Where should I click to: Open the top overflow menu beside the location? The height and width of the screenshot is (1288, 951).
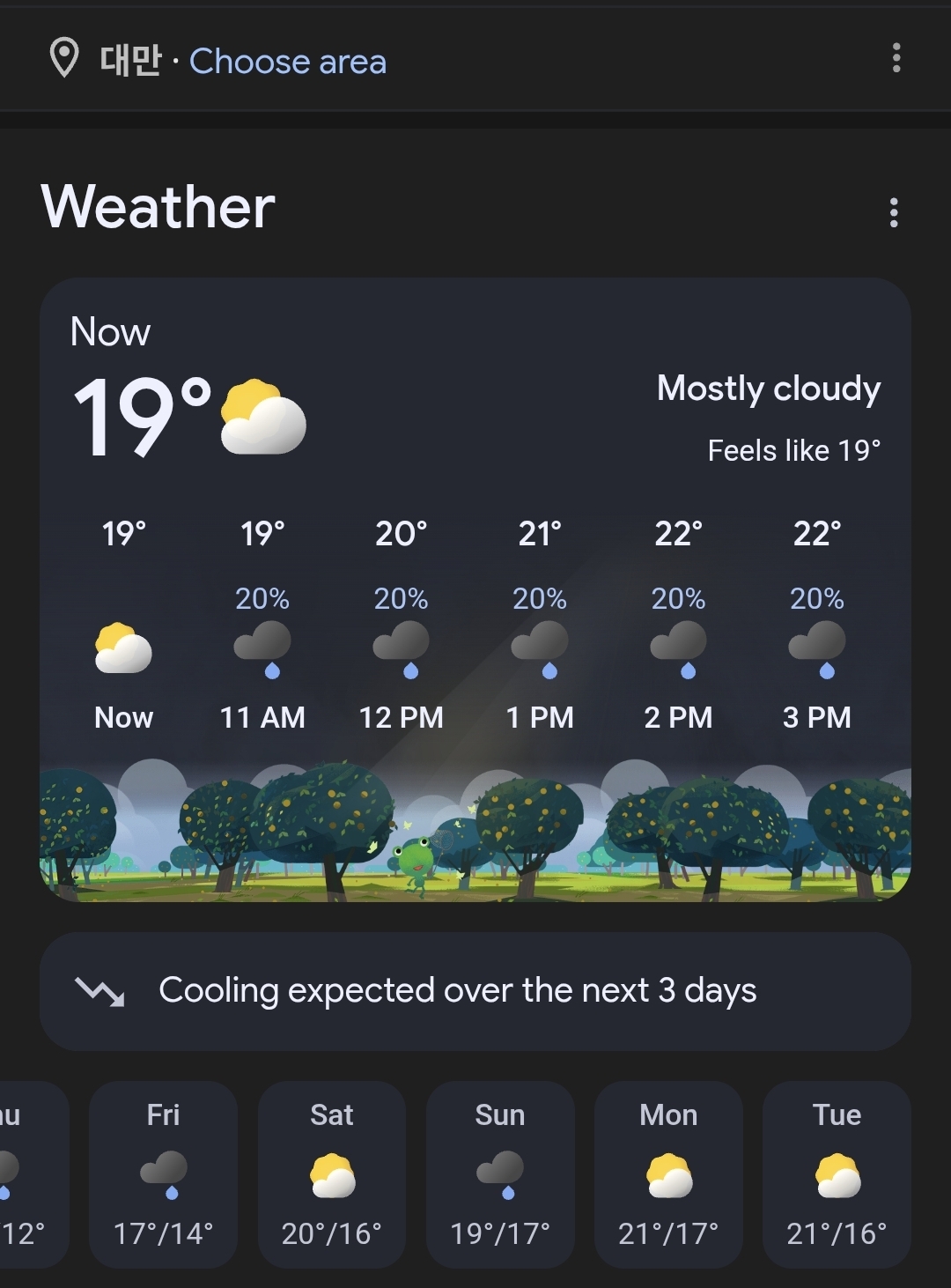[896, 58]
